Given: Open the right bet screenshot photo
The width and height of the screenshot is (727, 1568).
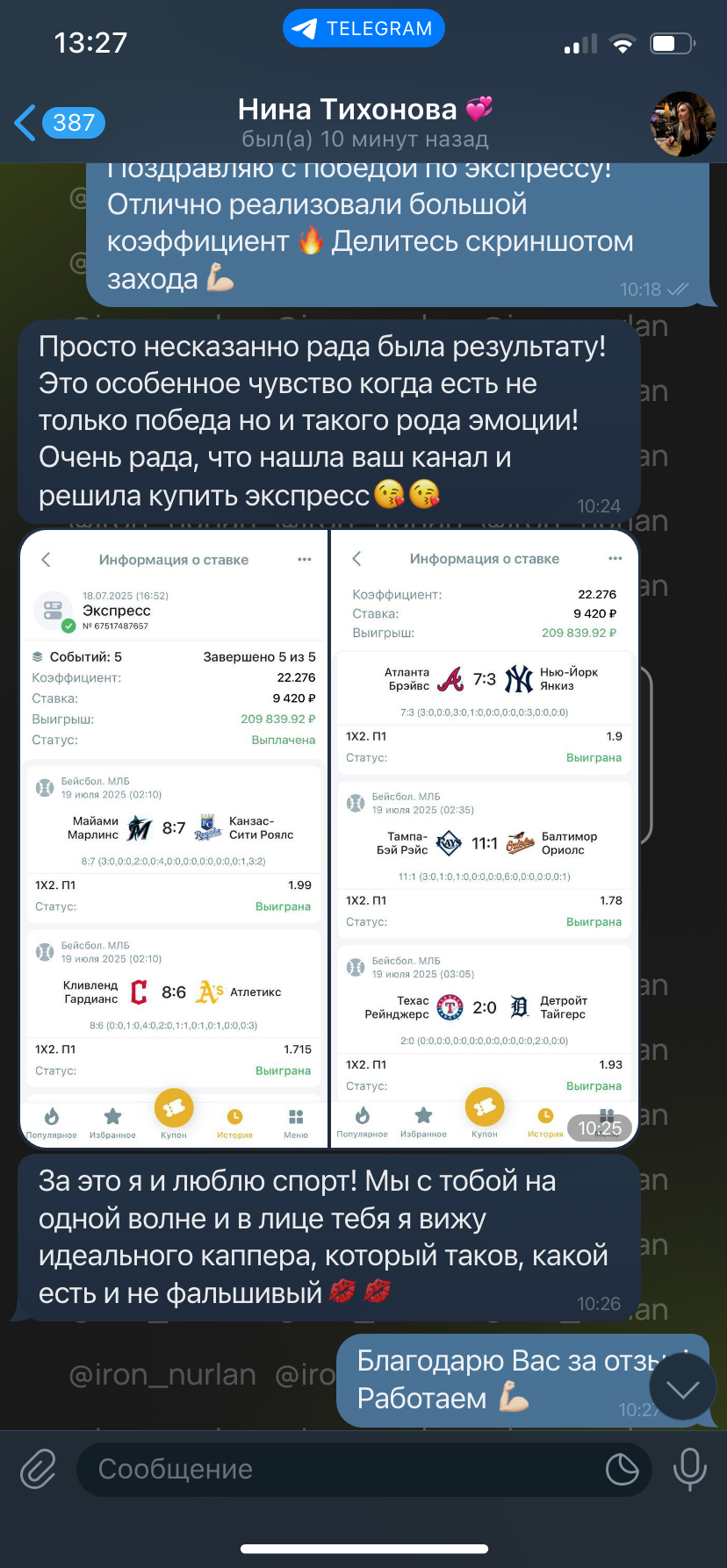Looking at the screenshot, I should point(485,838).
